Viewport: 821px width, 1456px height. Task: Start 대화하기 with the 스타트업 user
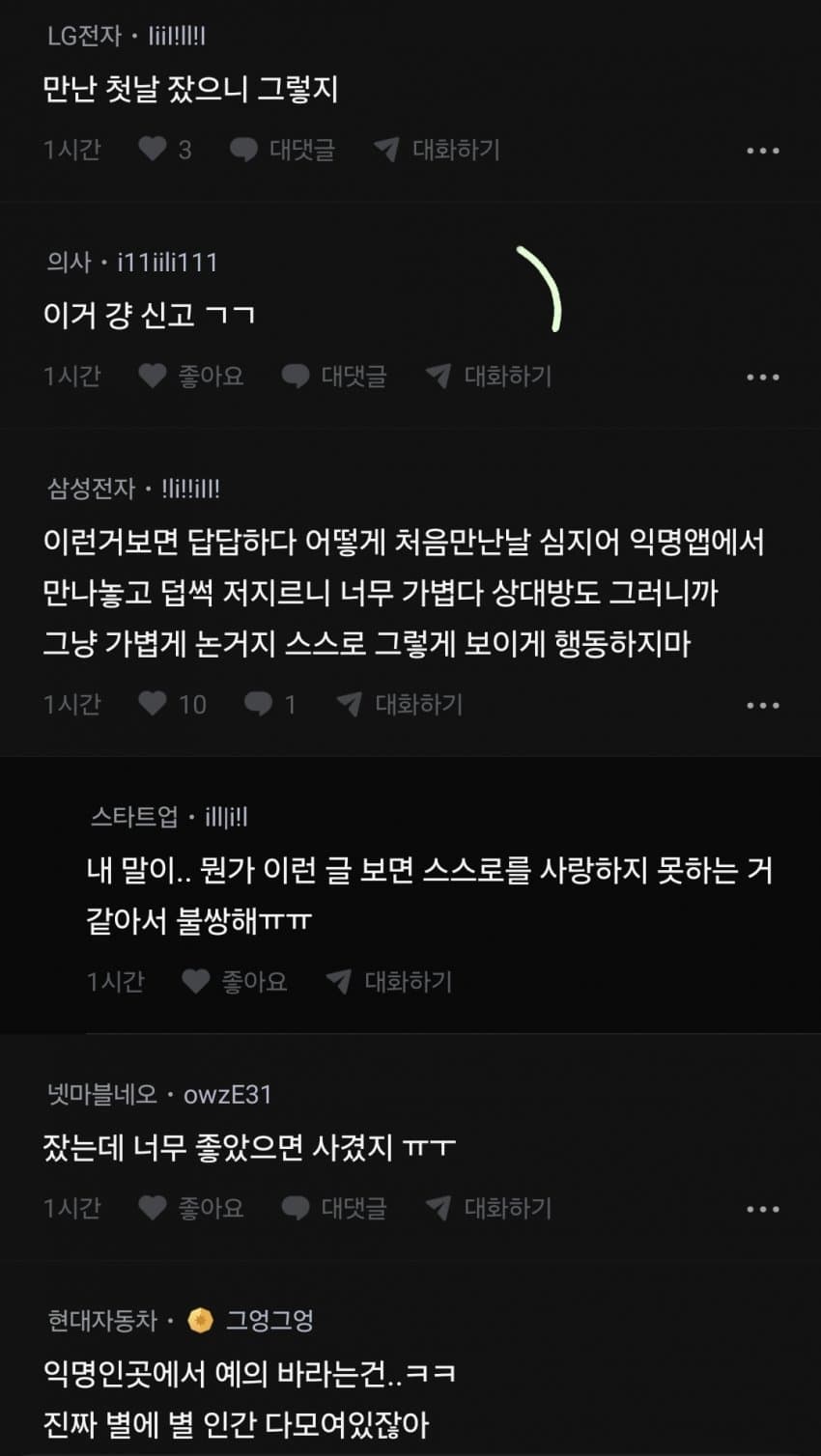coord(389,982)
